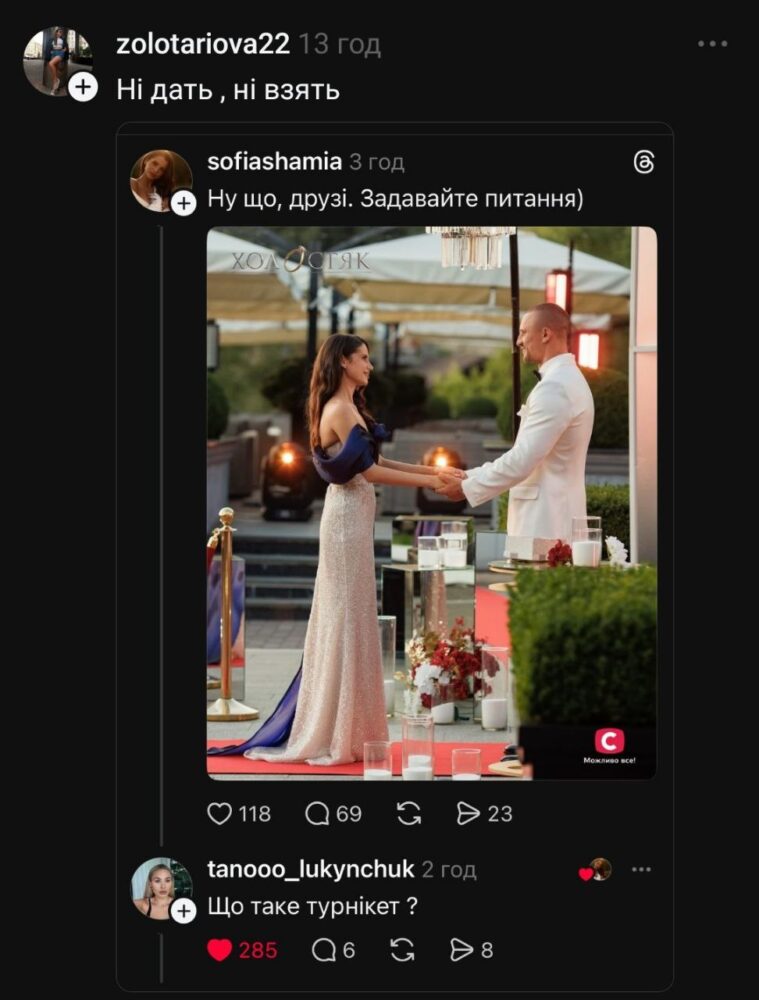Share tanooo_lukynchuk's reply with the send icon
The height and width of the screenshot is (1000, 759).
click(461, 950)
